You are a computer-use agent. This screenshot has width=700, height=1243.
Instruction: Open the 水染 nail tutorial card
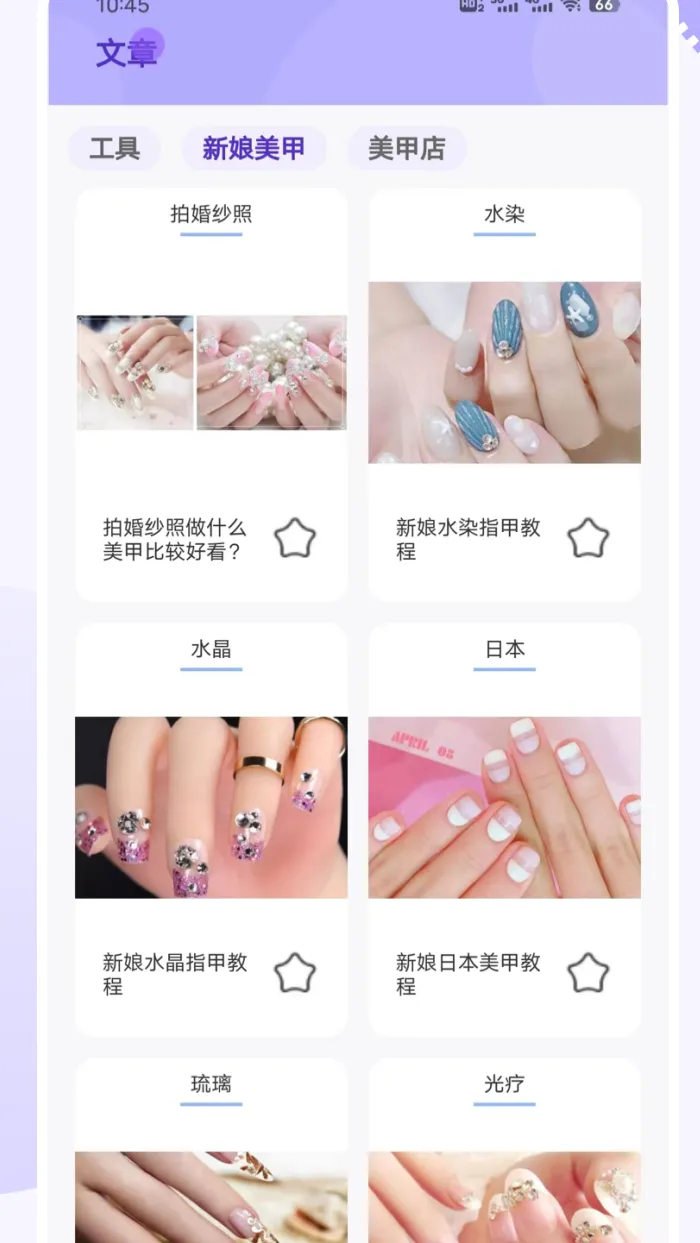click(504, 372)
